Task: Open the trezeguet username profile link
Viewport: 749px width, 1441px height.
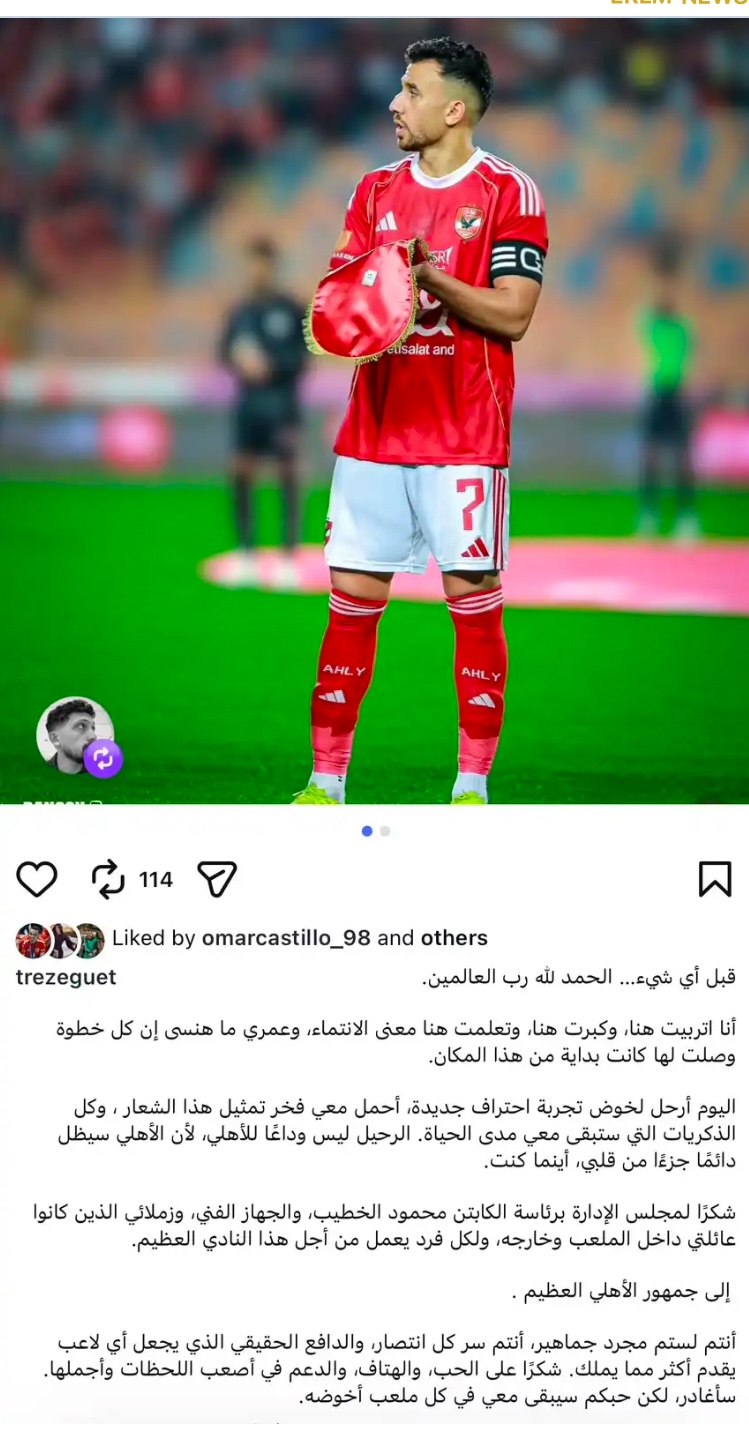Action: tap(66, 977)
